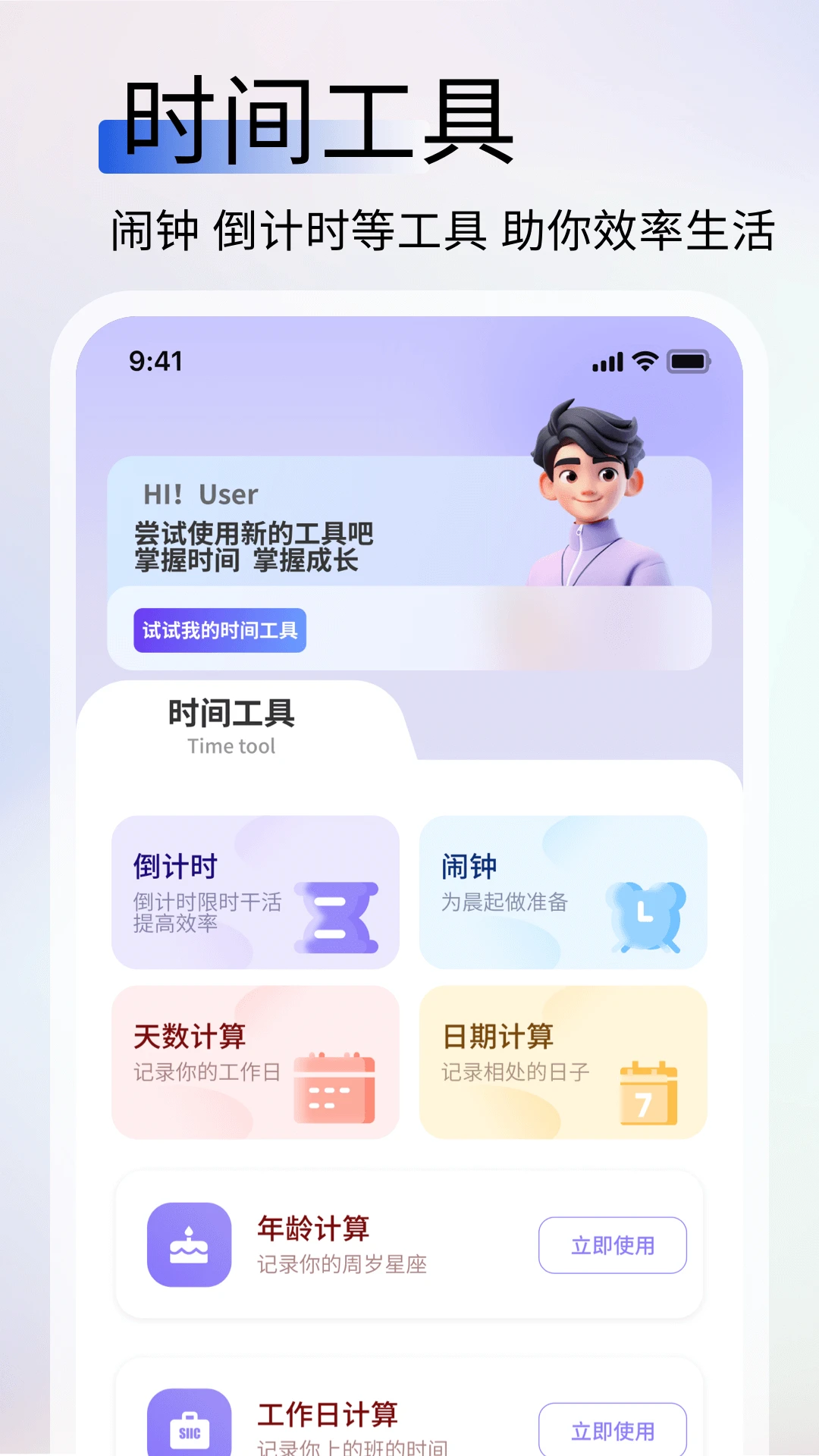Click 立即使用 next to 年龄计算
The height and width of the screenshot is (1456, 819).
tap(612, 1244)
